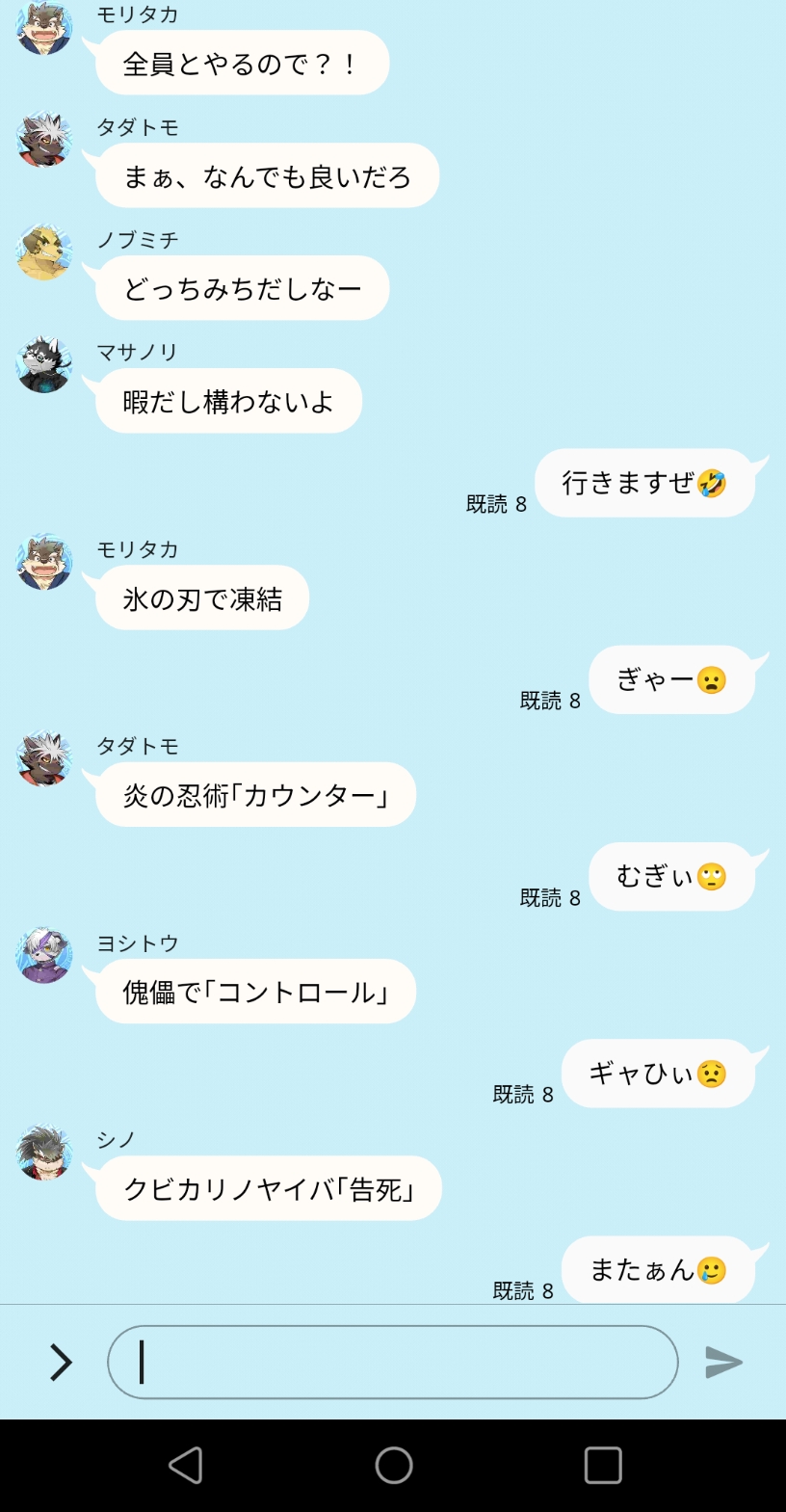Open ヨシトウ's profile avatar
Viewport: 786px width, 1512px height.
point(44,956)
